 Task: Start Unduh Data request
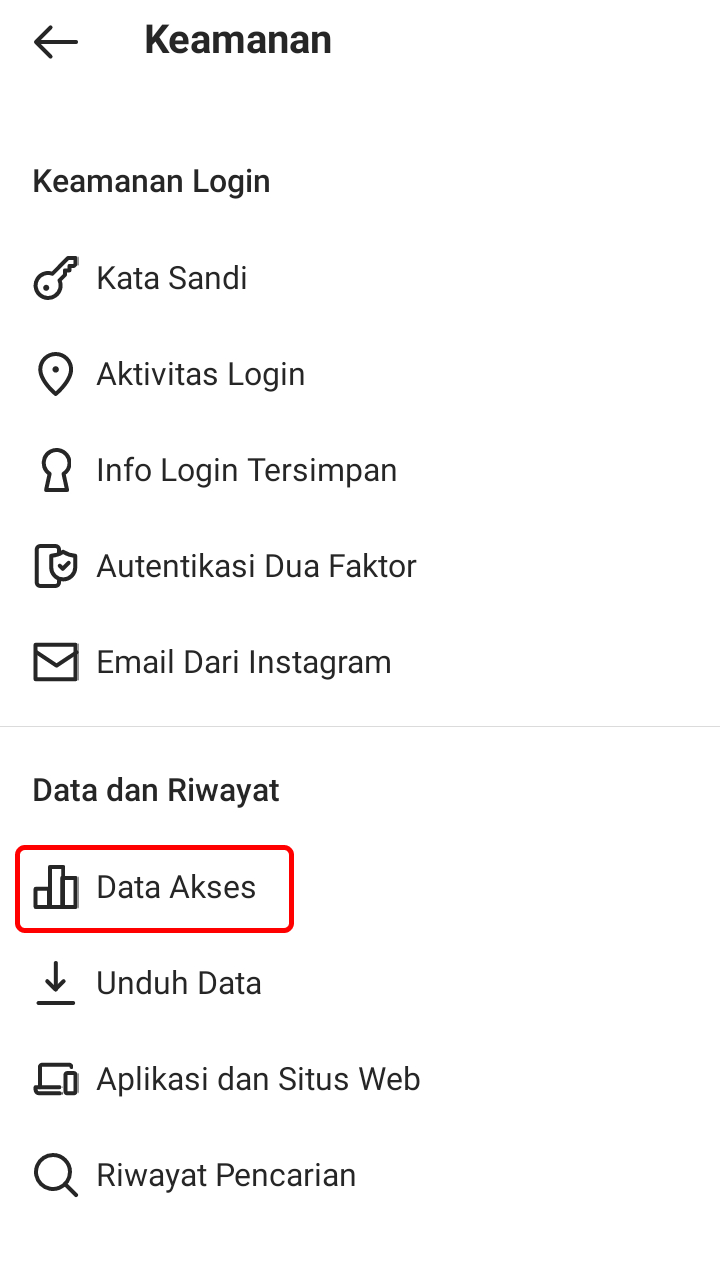[x=179, y=983]
